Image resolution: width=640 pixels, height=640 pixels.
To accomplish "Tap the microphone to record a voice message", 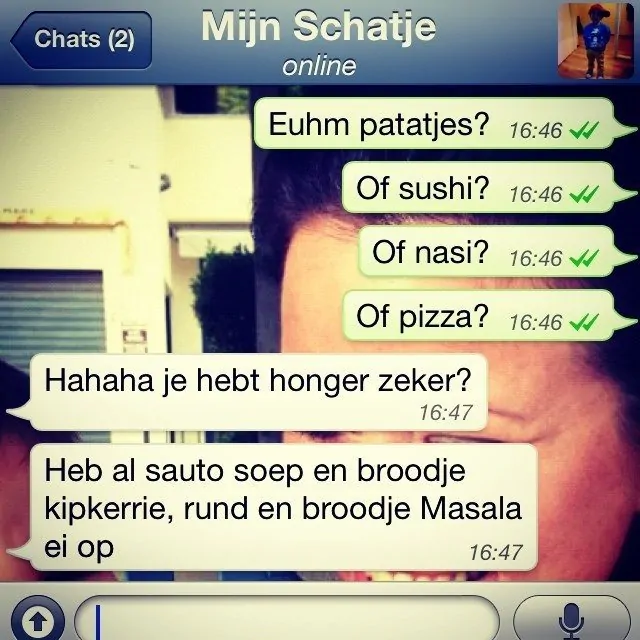I will 572,622.
